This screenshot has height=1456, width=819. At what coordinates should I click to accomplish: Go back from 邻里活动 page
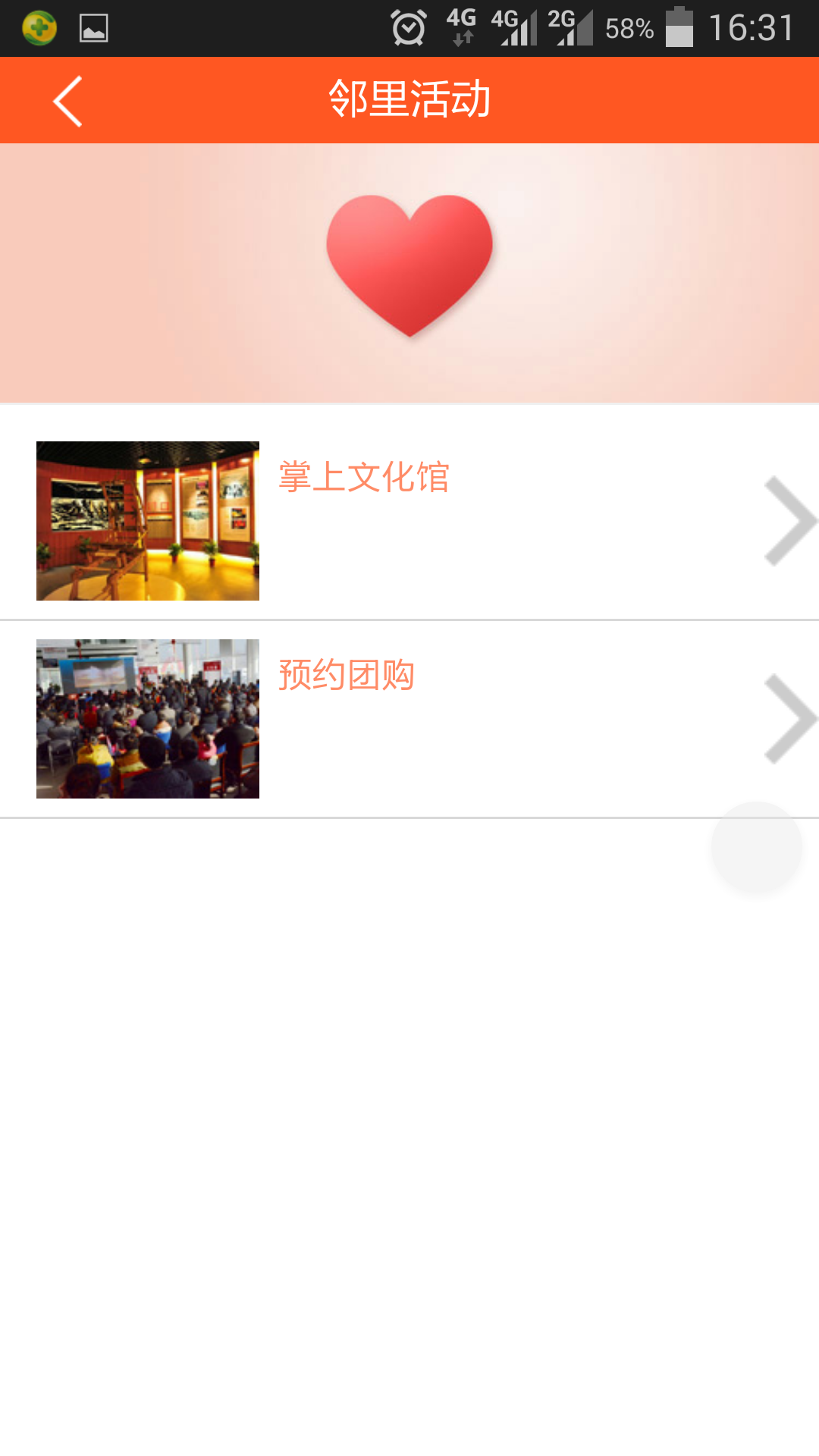coord(67,101)
